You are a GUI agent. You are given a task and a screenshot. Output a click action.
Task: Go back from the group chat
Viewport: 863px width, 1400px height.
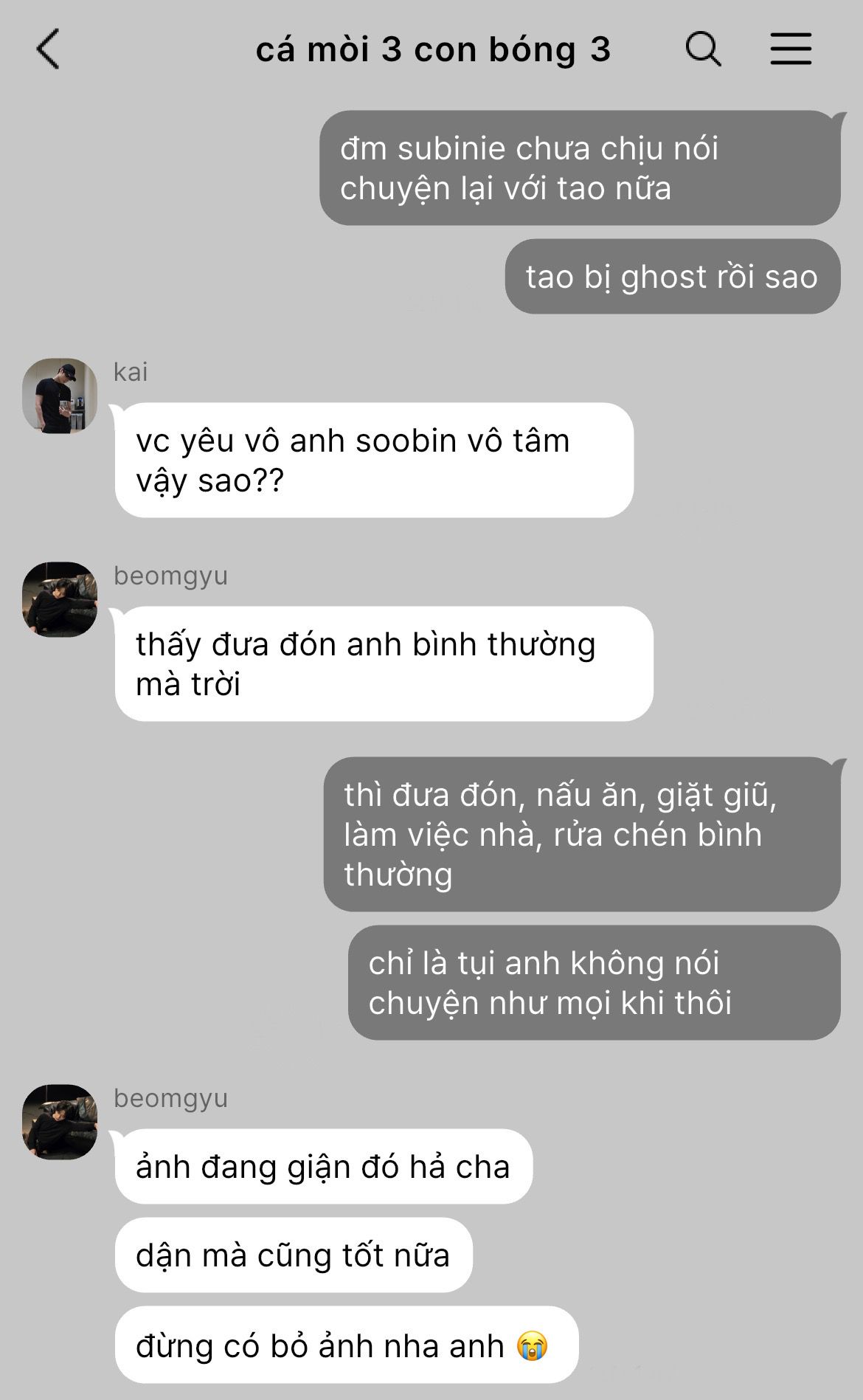(x=48, y=49)
